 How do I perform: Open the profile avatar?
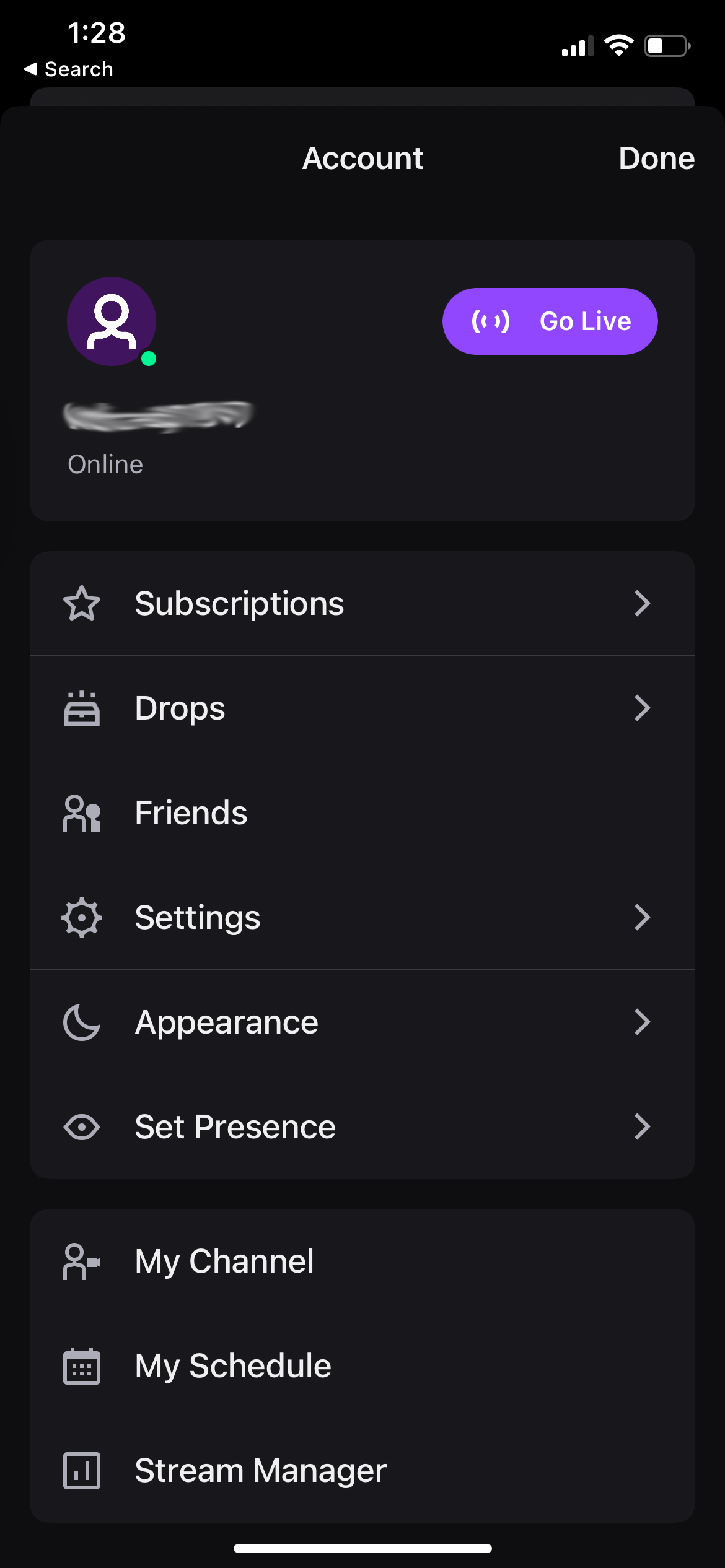click(x=112, y=321)
